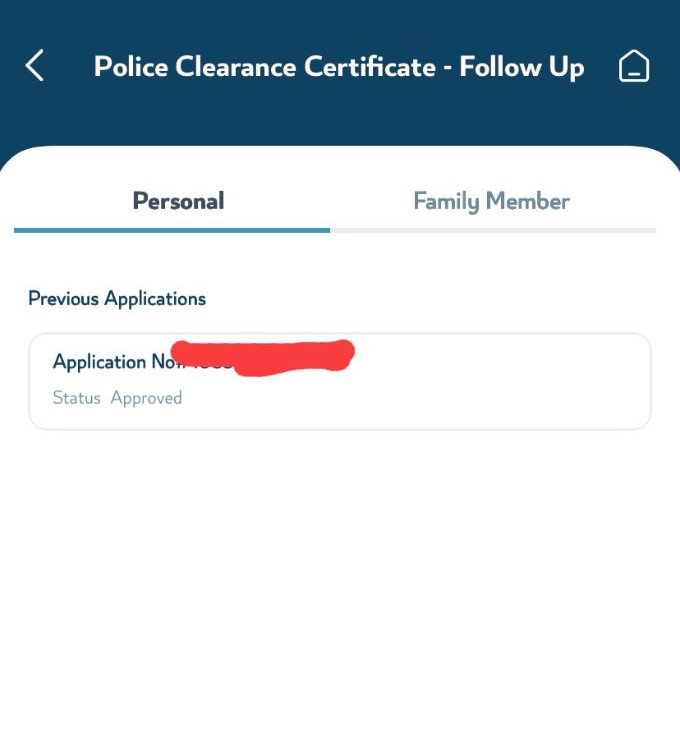Go back using the header arrow

(x=35, y=67)
